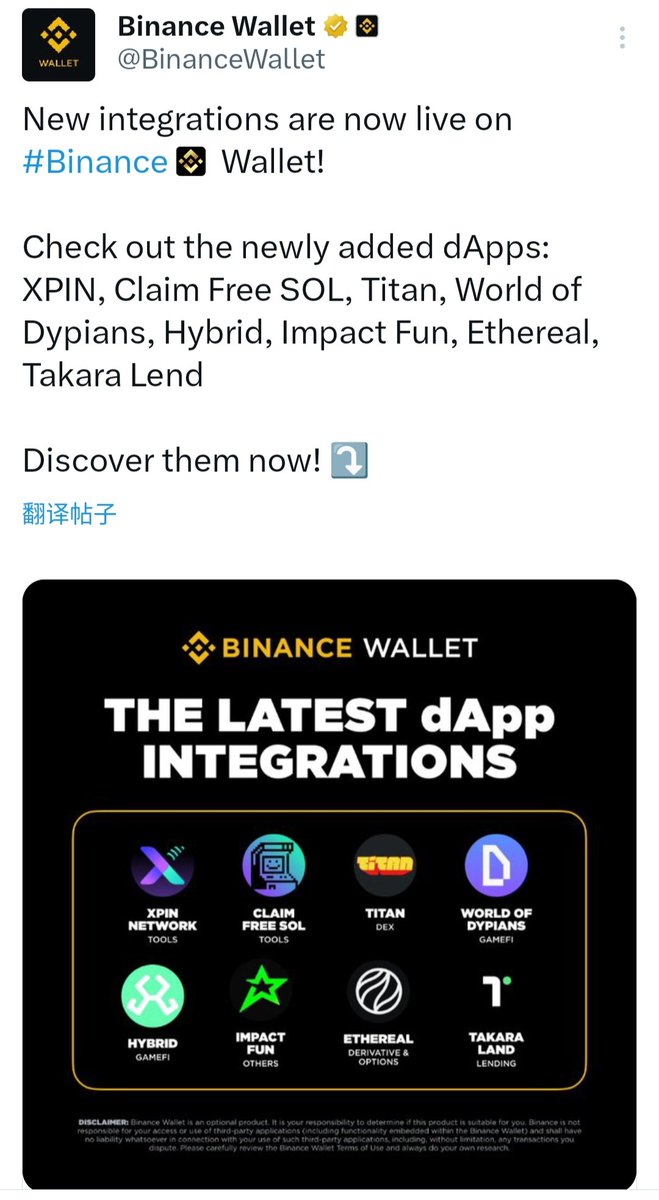Open the dApp integrations image
Viewport: 659px width, 1200px height.
pos(329,884)
